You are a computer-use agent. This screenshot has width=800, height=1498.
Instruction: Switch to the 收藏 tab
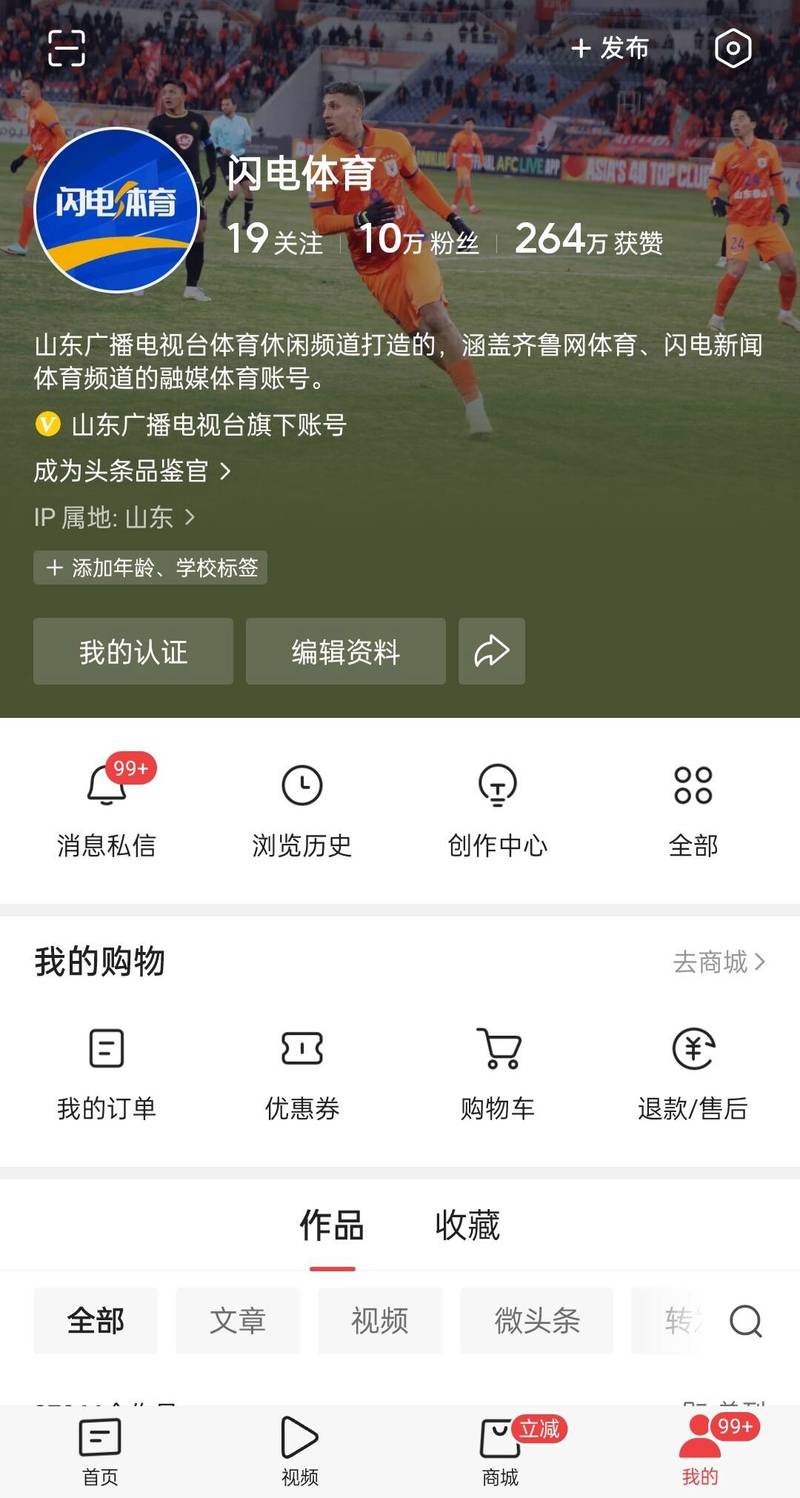click(x=467, y=1226)
